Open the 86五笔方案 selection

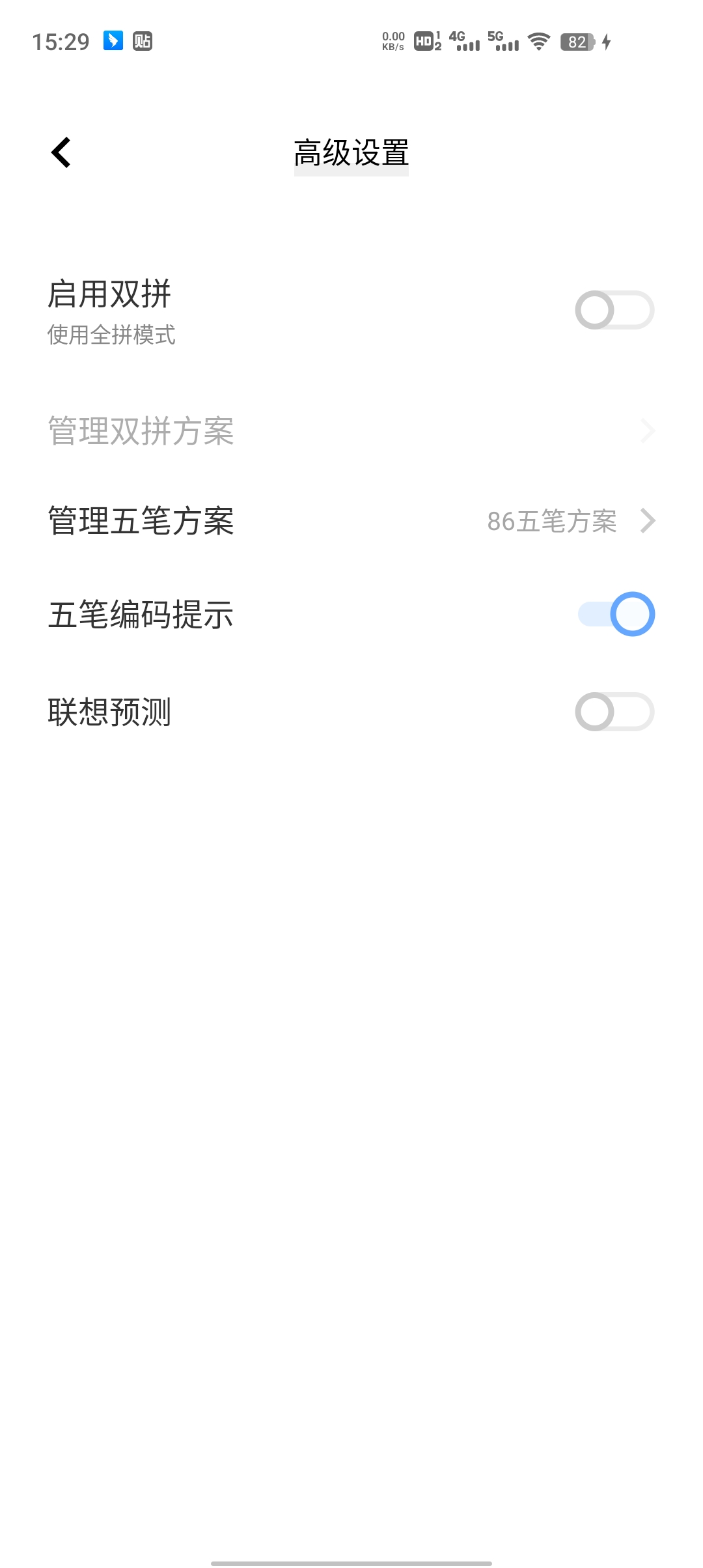pos(553,520)
